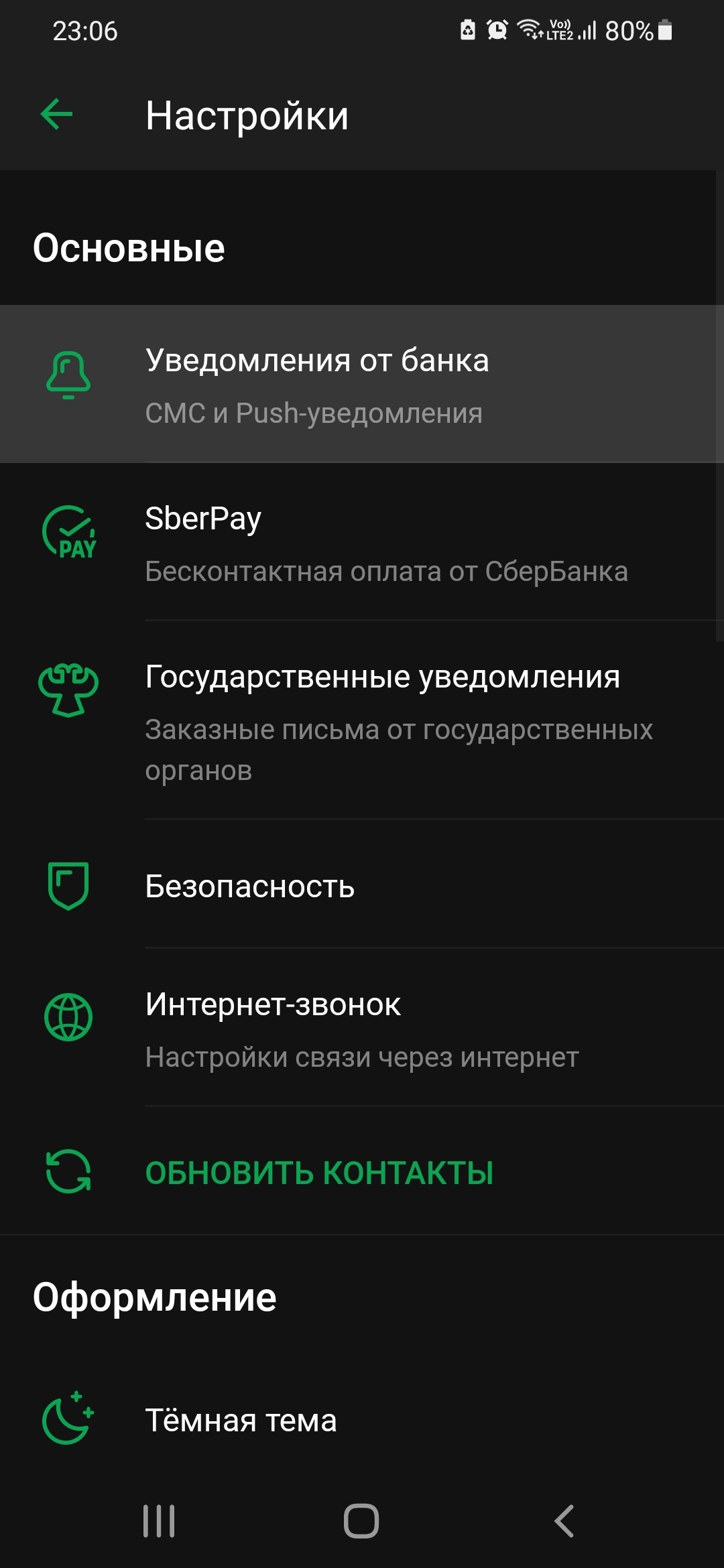
Task: Open the Безопасность settings
Action: 362,886
